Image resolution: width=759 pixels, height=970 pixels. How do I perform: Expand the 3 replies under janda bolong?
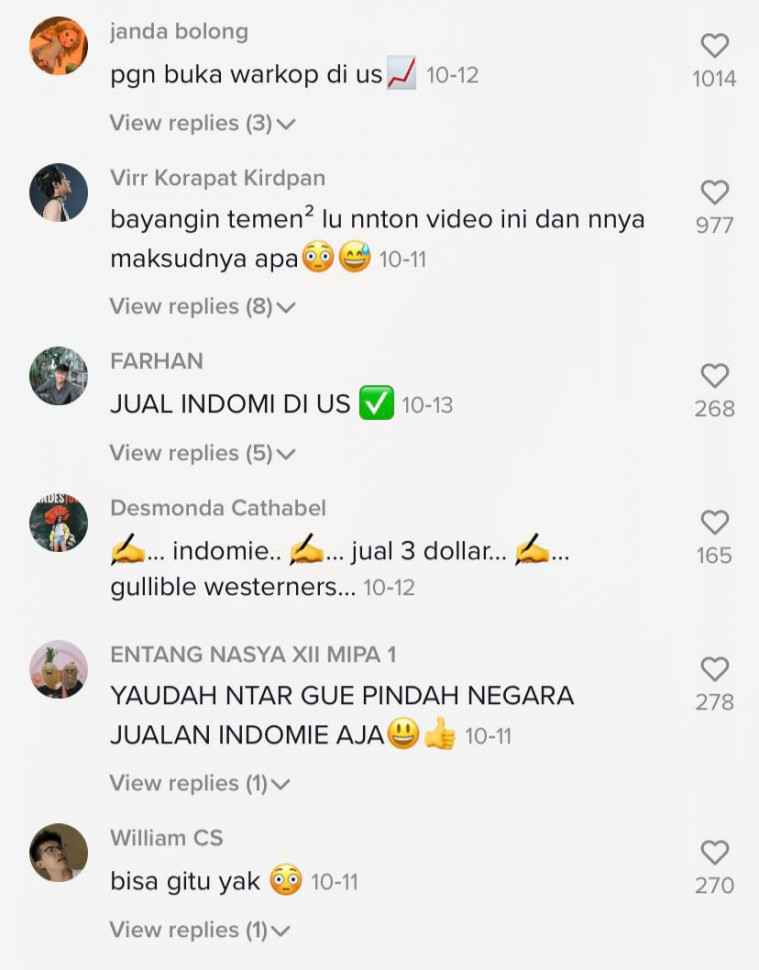point(202,123)
